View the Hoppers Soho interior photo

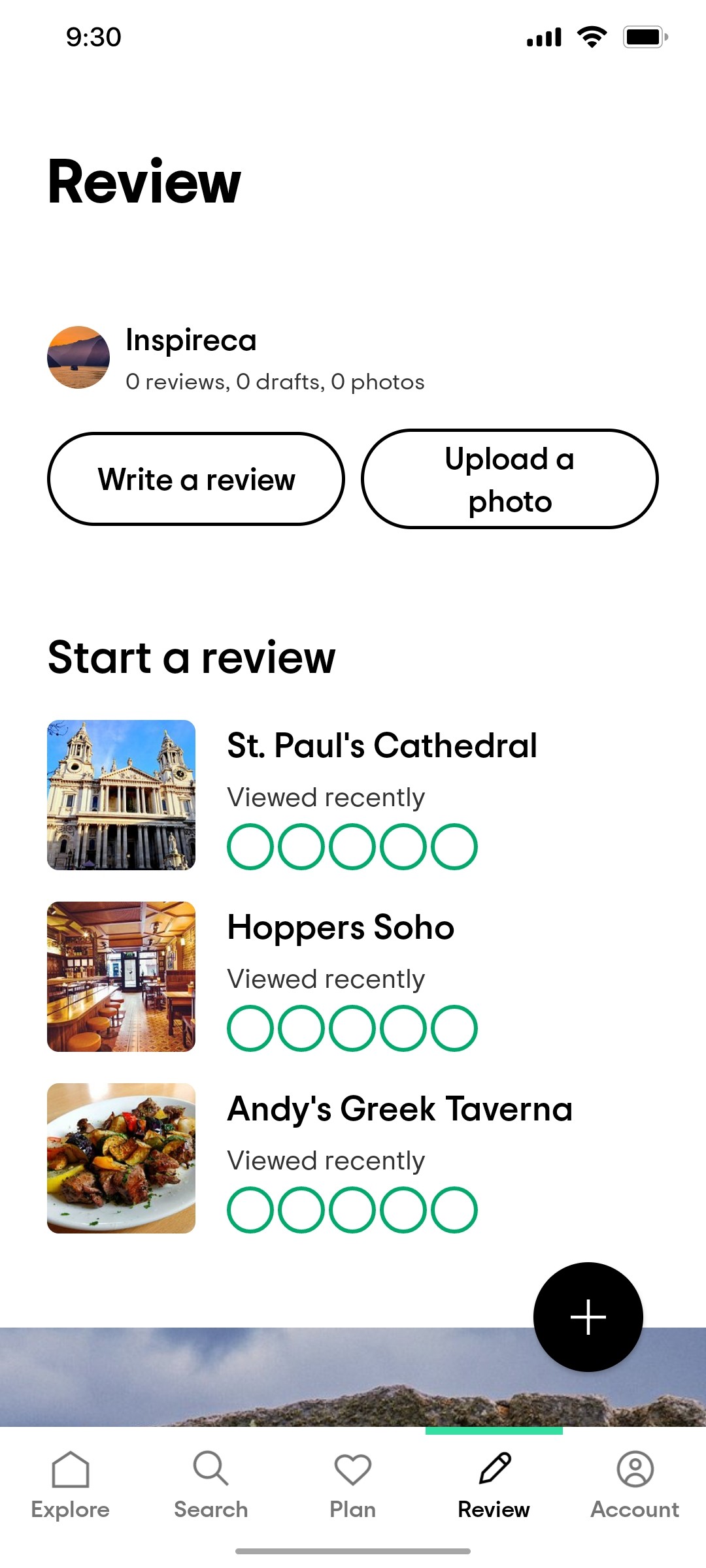coord(122,975)
